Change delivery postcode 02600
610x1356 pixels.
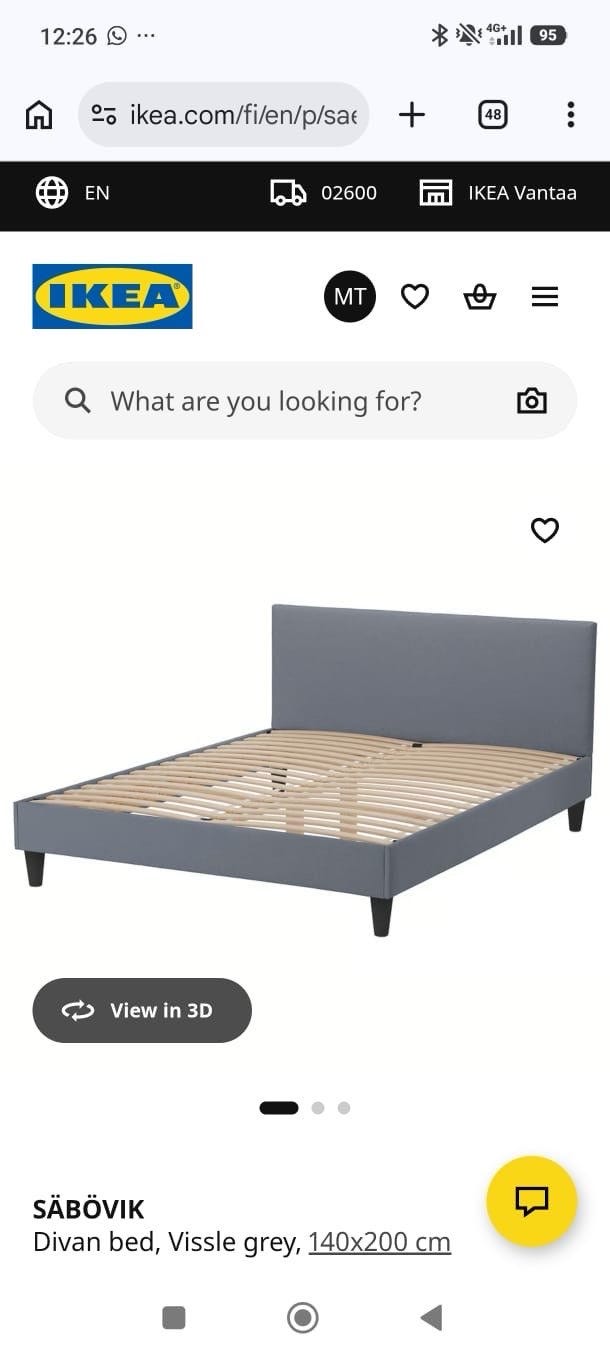pos(324,193)
